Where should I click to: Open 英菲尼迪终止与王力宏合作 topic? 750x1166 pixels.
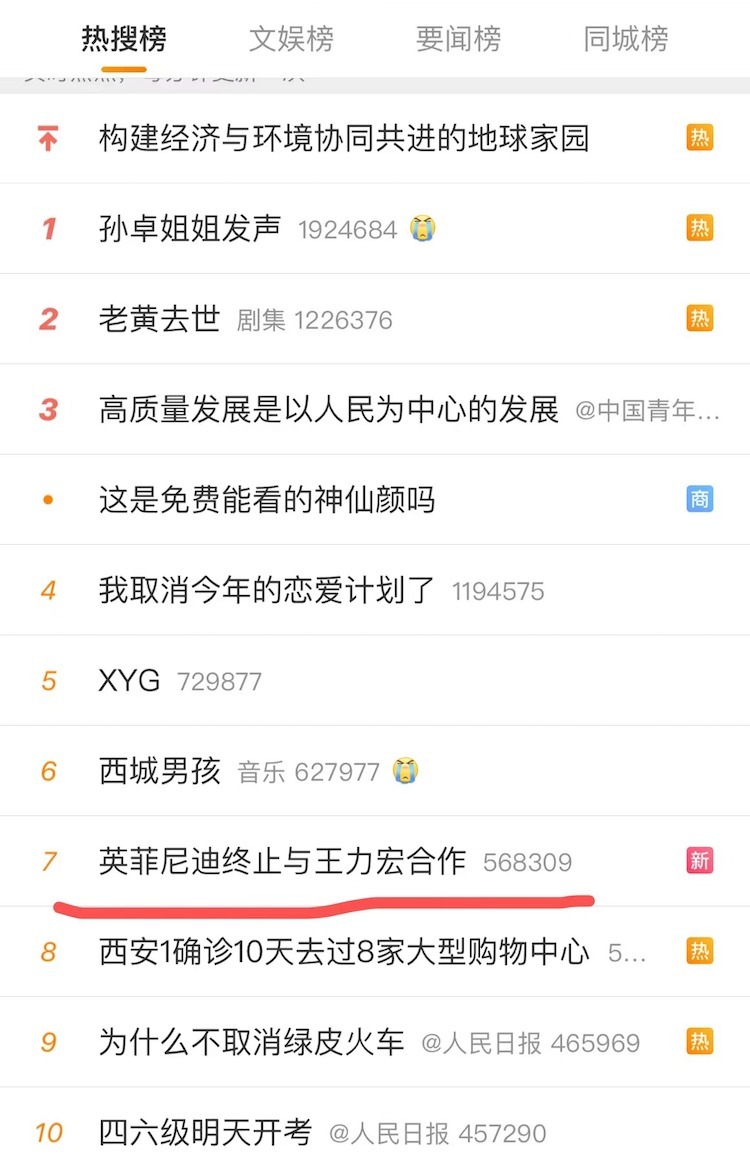[x=282, y=861]
